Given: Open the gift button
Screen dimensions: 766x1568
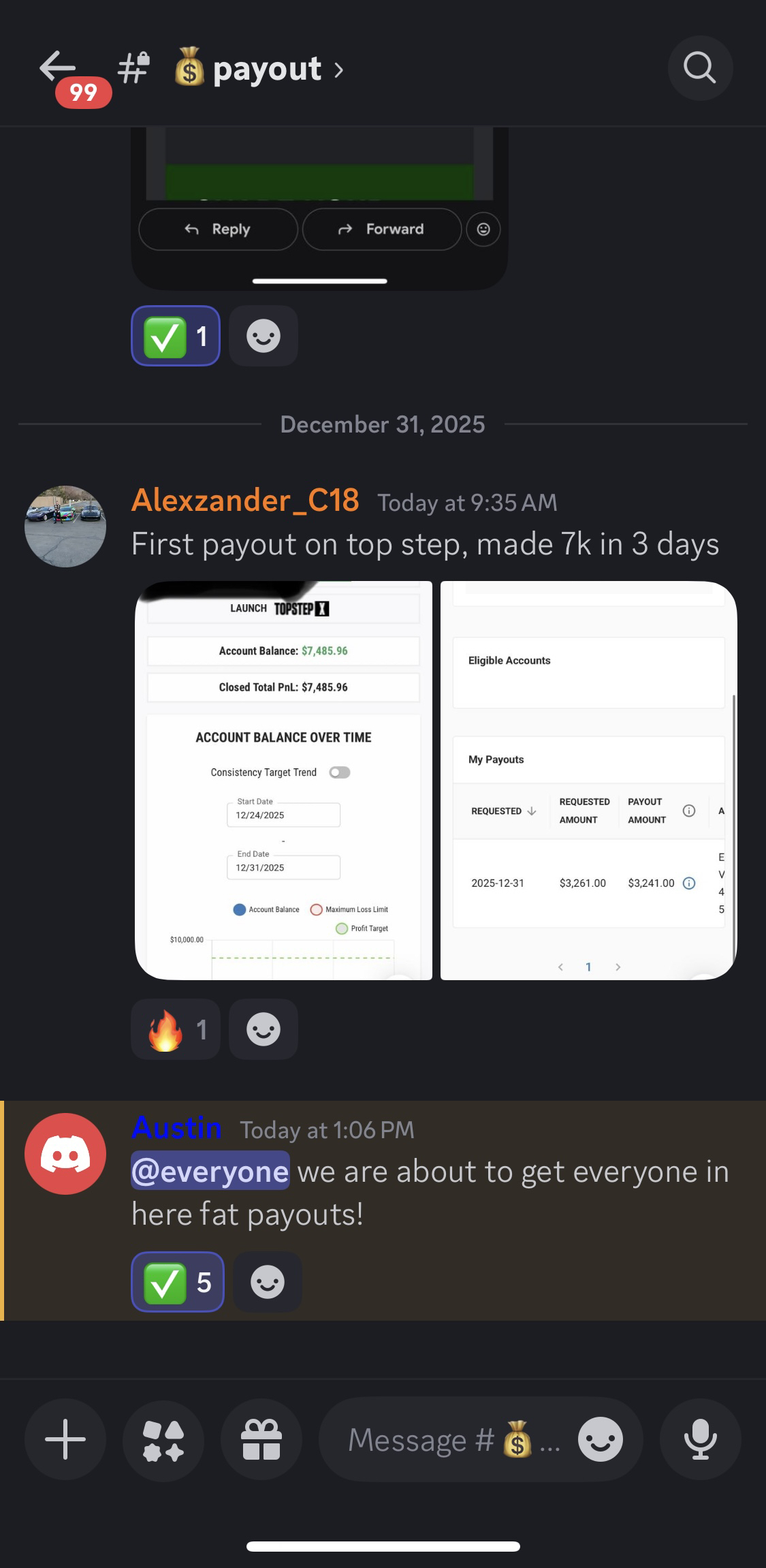Looking at the screenshot, I should [x=261, y=1439].
